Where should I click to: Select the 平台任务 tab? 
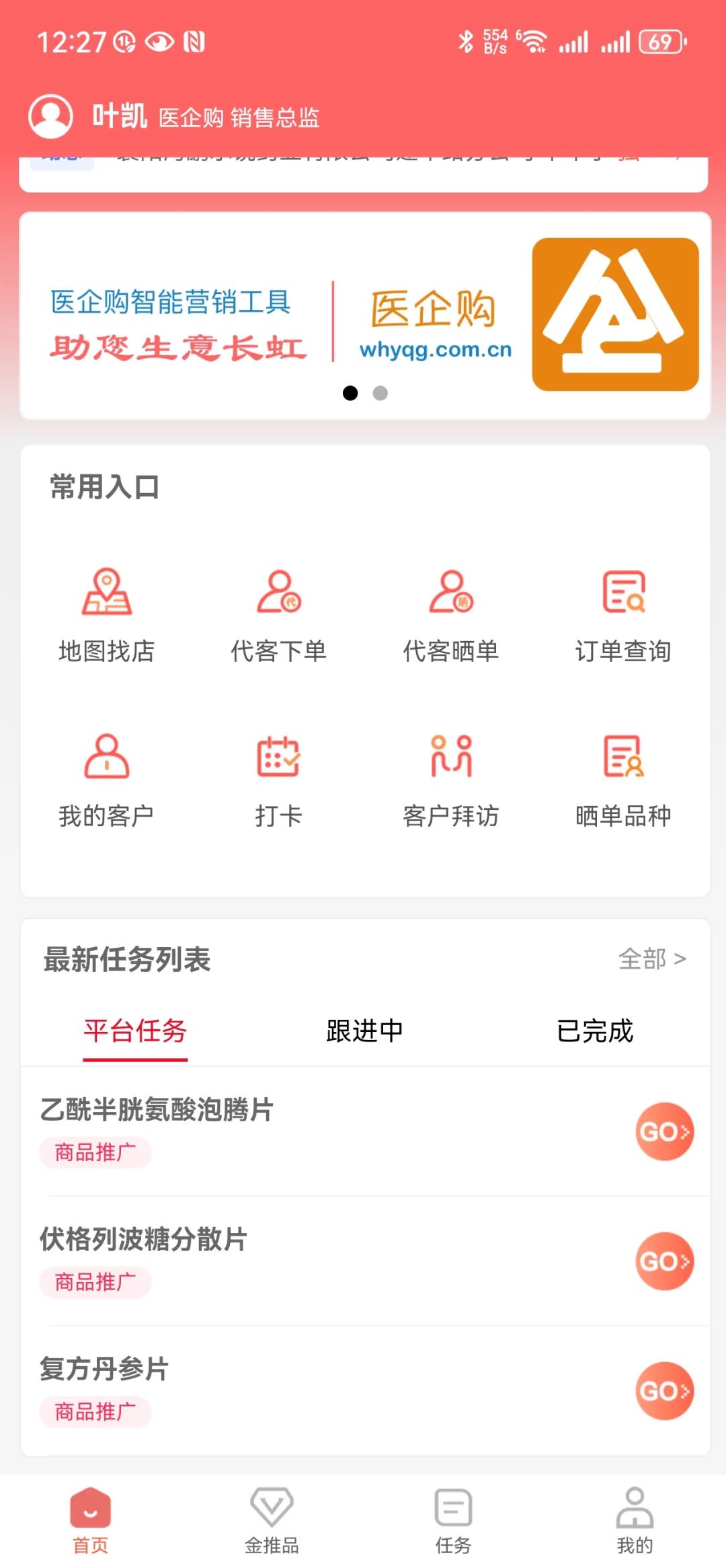tap(135, 1031)
